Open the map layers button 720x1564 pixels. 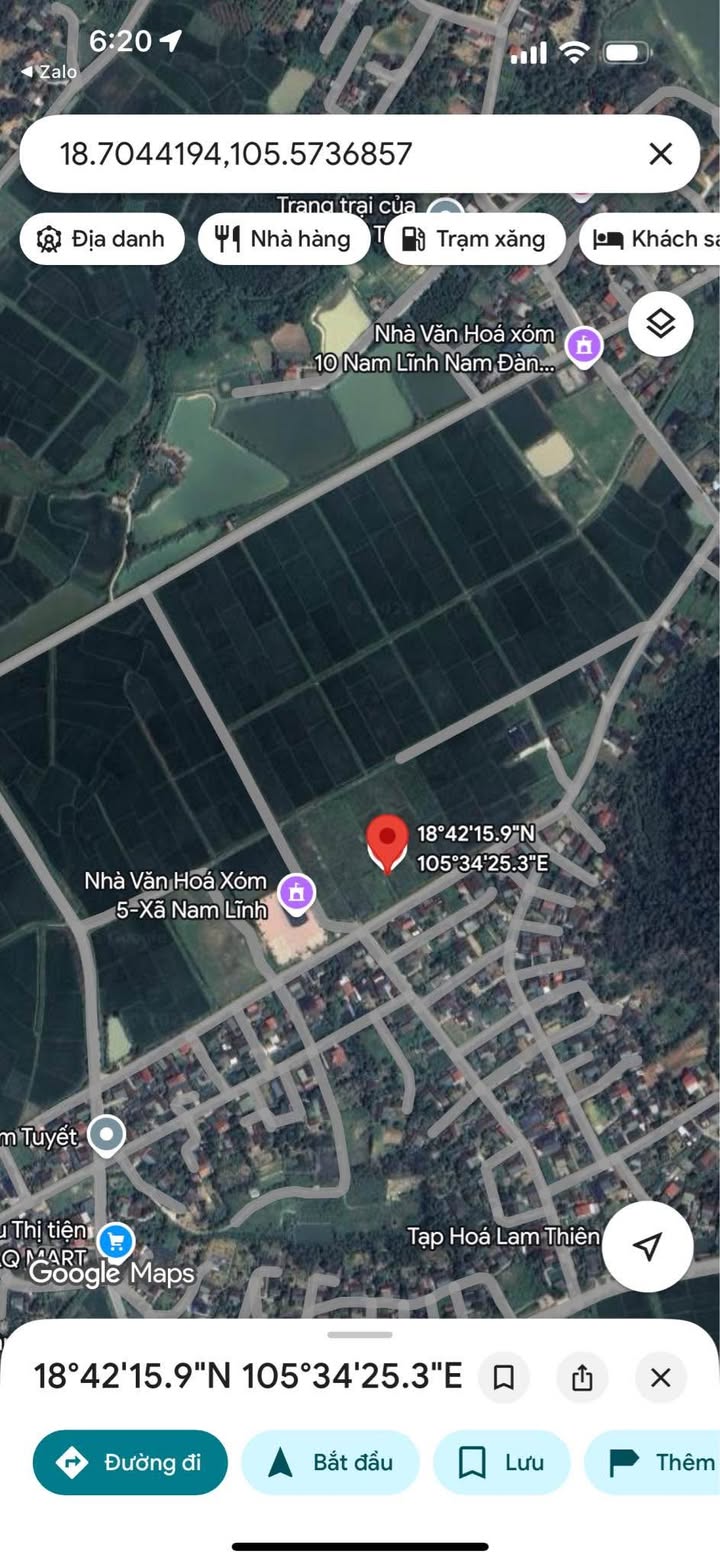661,324
